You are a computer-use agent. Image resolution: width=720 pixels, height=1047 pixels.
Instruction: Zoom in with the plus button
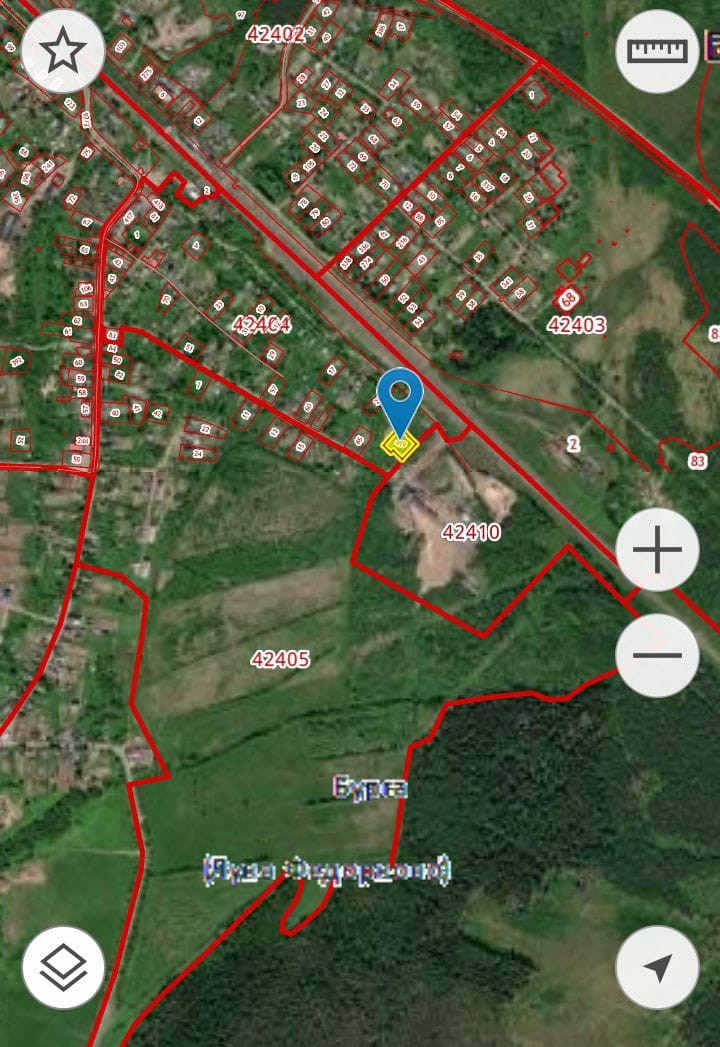click(657, 551)
